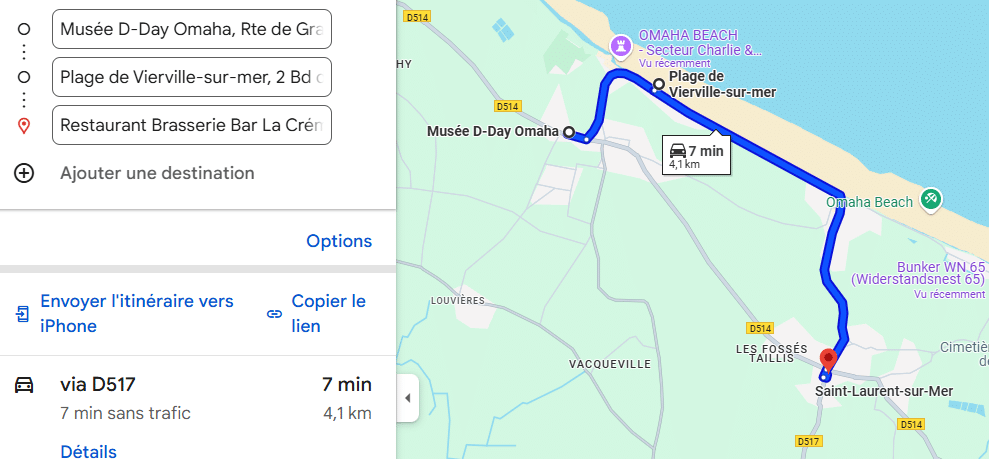Open the route Détails

click(88, 452)
